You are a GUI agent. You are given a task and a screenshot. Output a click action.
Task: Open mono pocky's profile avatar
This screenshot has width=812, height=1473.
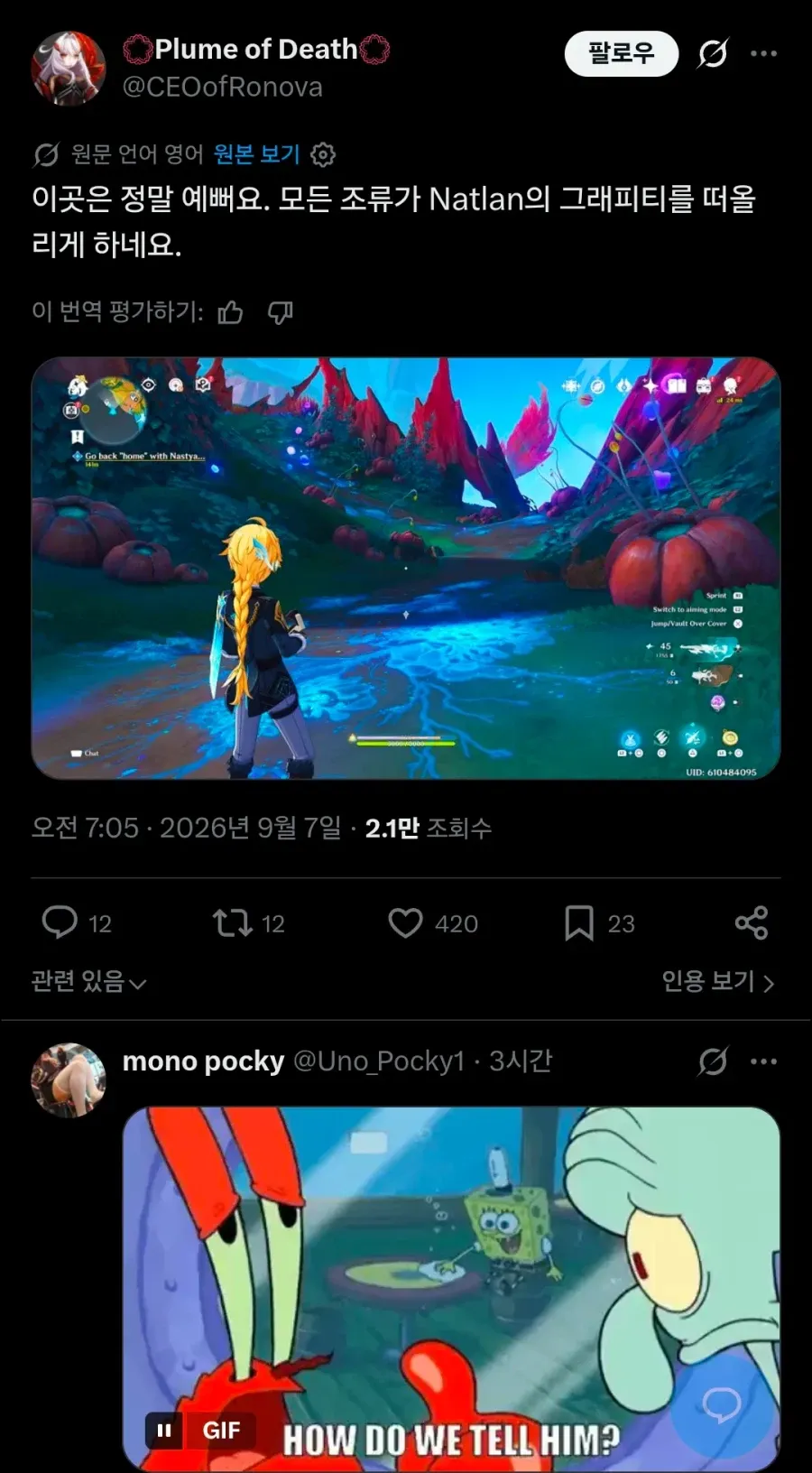pos(69,1080)
